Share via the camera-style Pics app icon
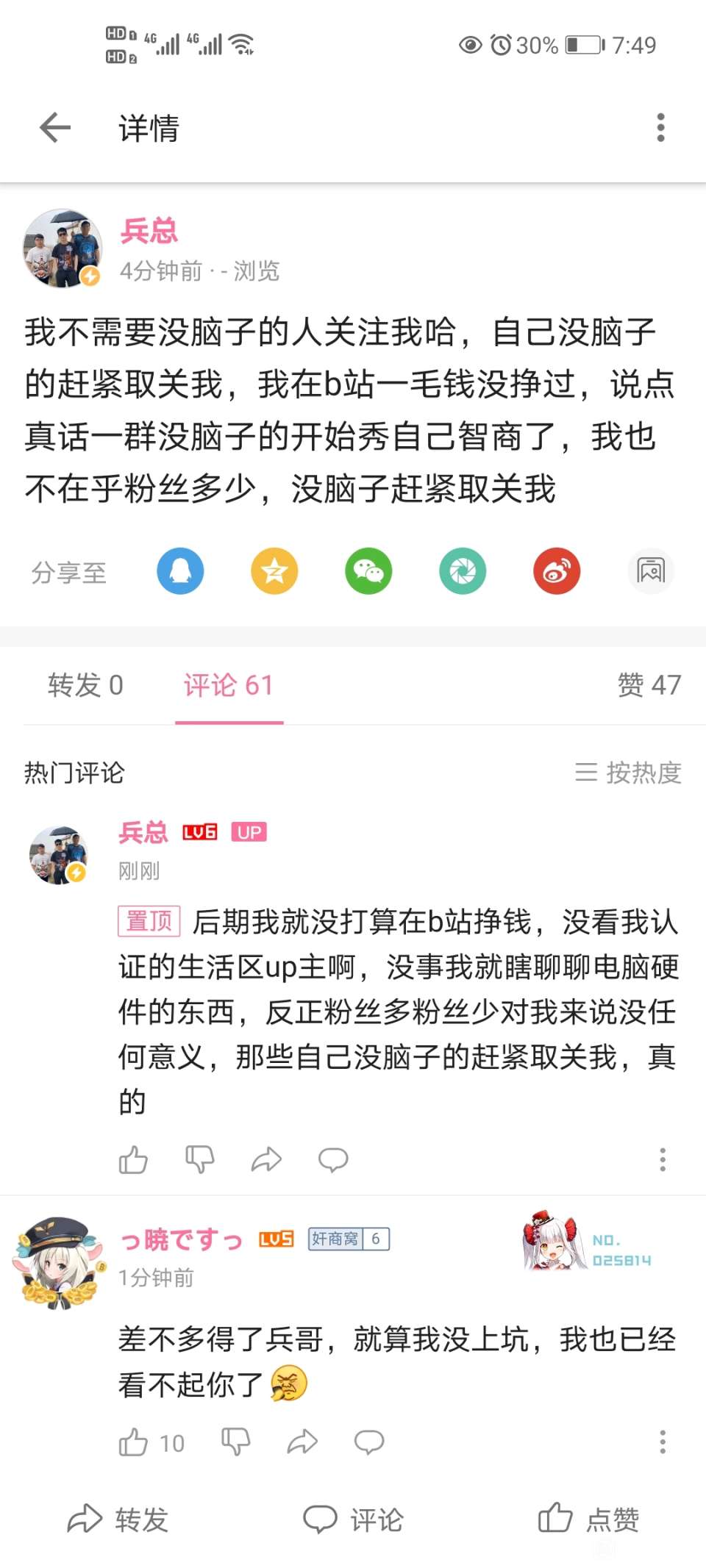706x1568 pixels. (463, 571)
